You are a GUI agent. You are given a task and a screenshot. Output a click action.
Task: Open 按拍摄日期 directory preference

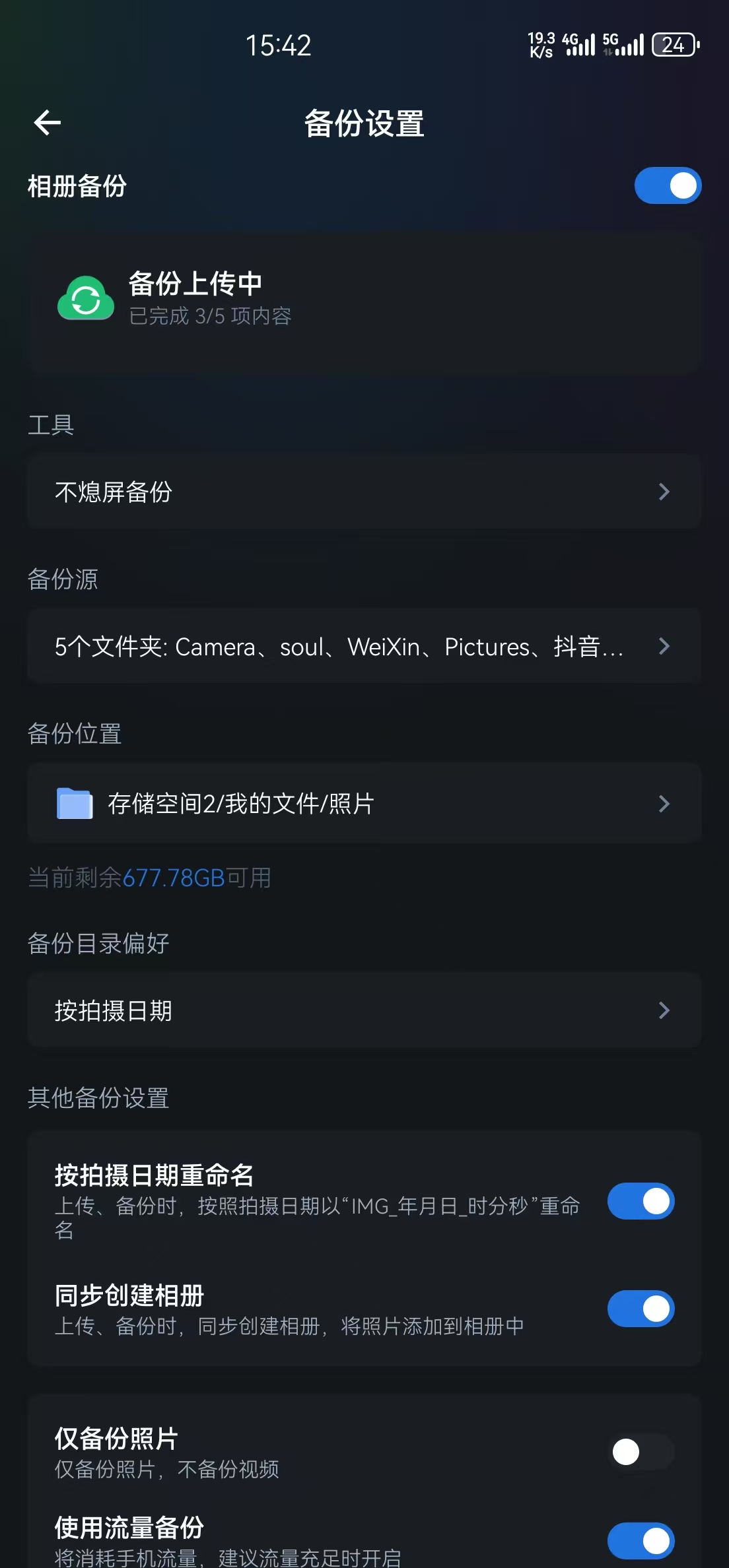(x=363, y=1010)
